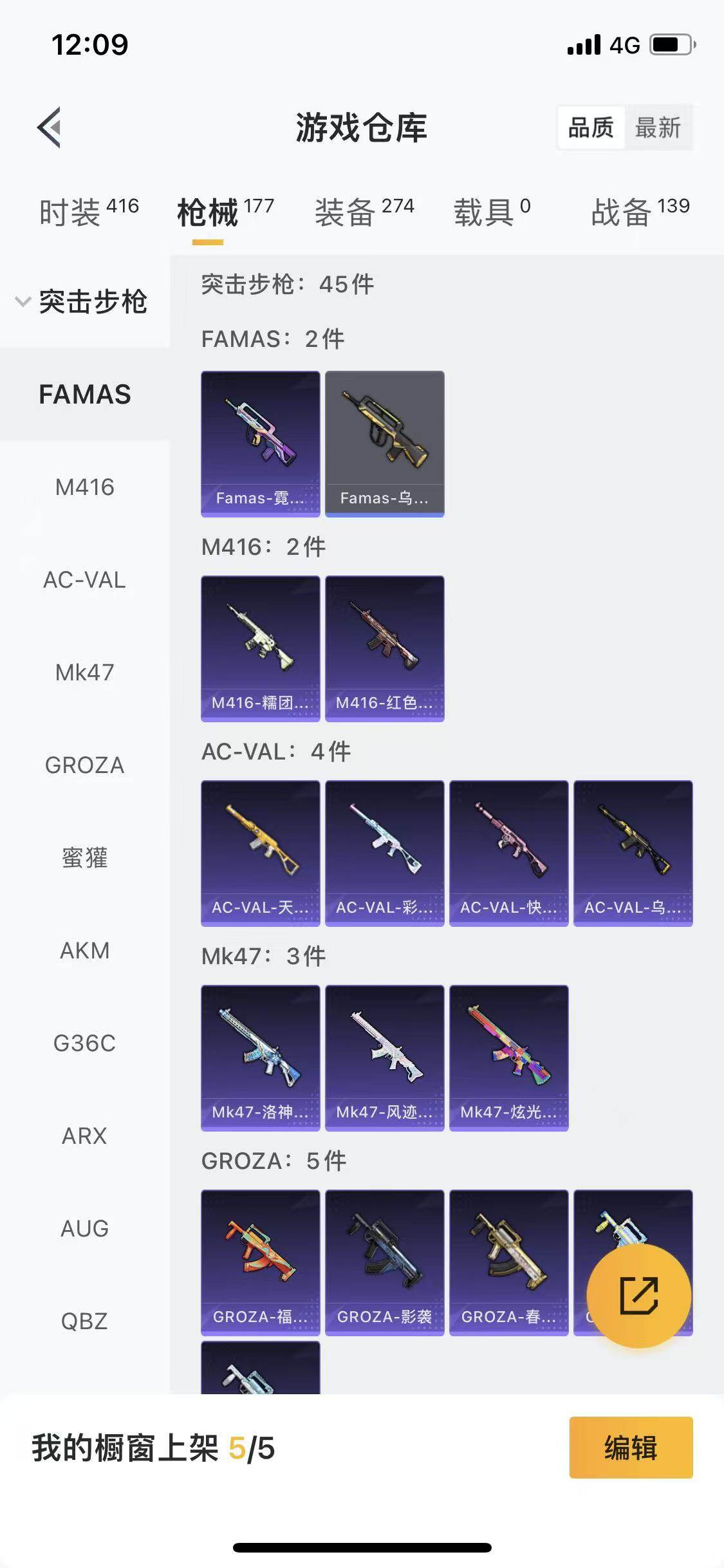Jump to AKM in the side list
Screen dimensions: 724x1568
84,951
